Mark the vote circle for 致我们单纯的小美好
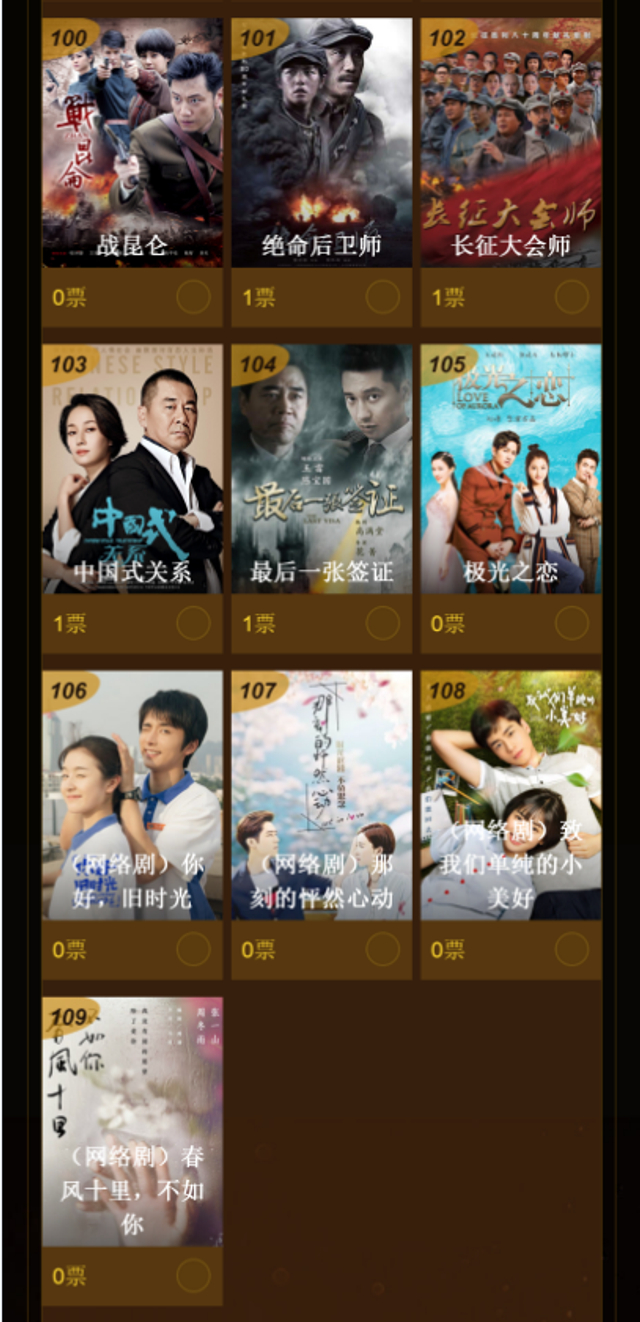The height and width of the screenshot is (1322, 640). [571, 949]
